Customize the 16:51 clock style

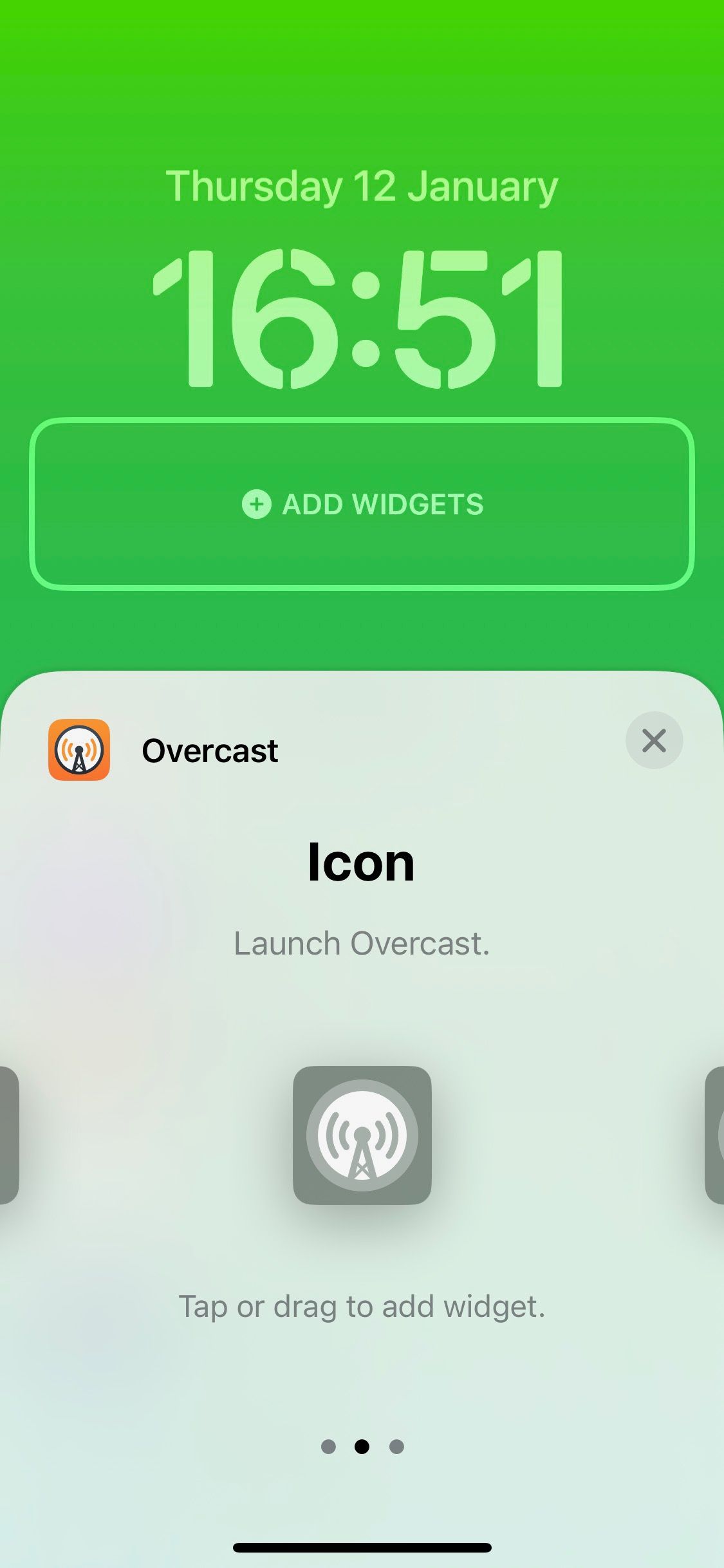tap(358, 319)
